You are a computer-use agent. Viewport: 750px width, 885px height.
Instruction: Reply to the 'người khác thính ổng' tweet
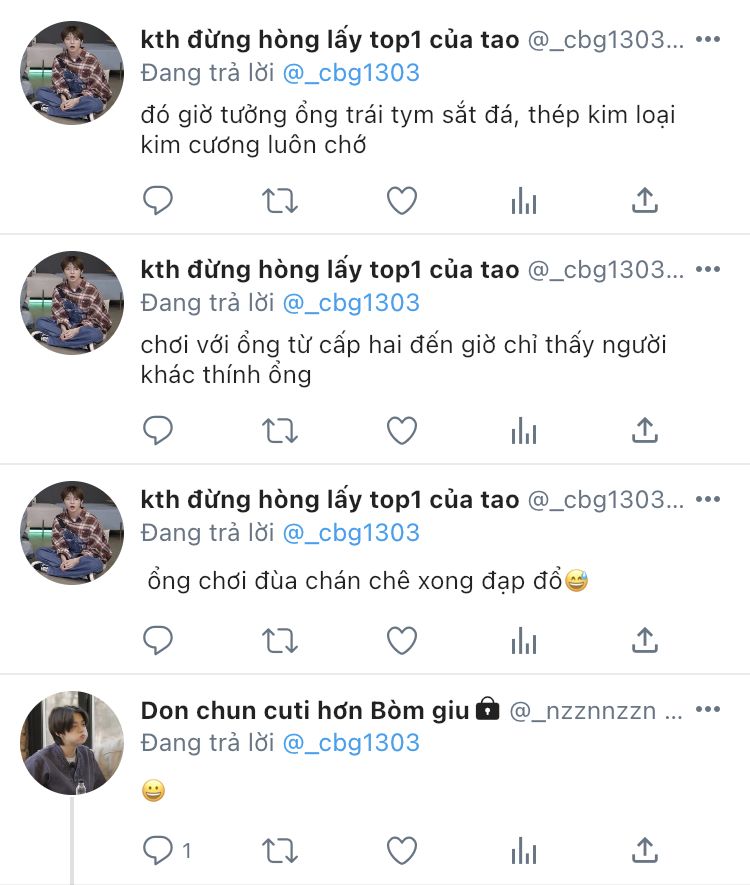tap(158, 431)
